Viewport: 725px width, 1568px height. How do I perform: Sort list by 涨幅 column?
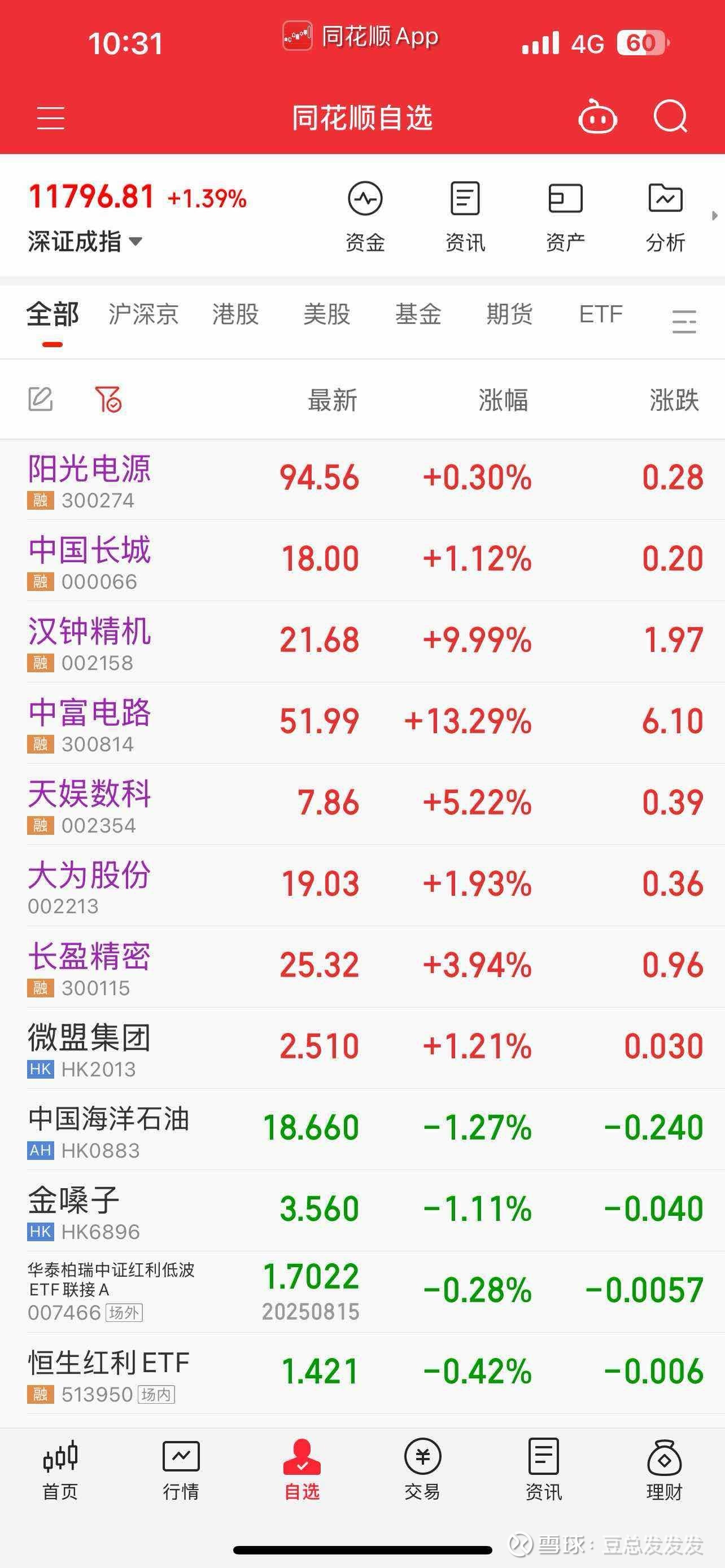(x=503, y=400)
